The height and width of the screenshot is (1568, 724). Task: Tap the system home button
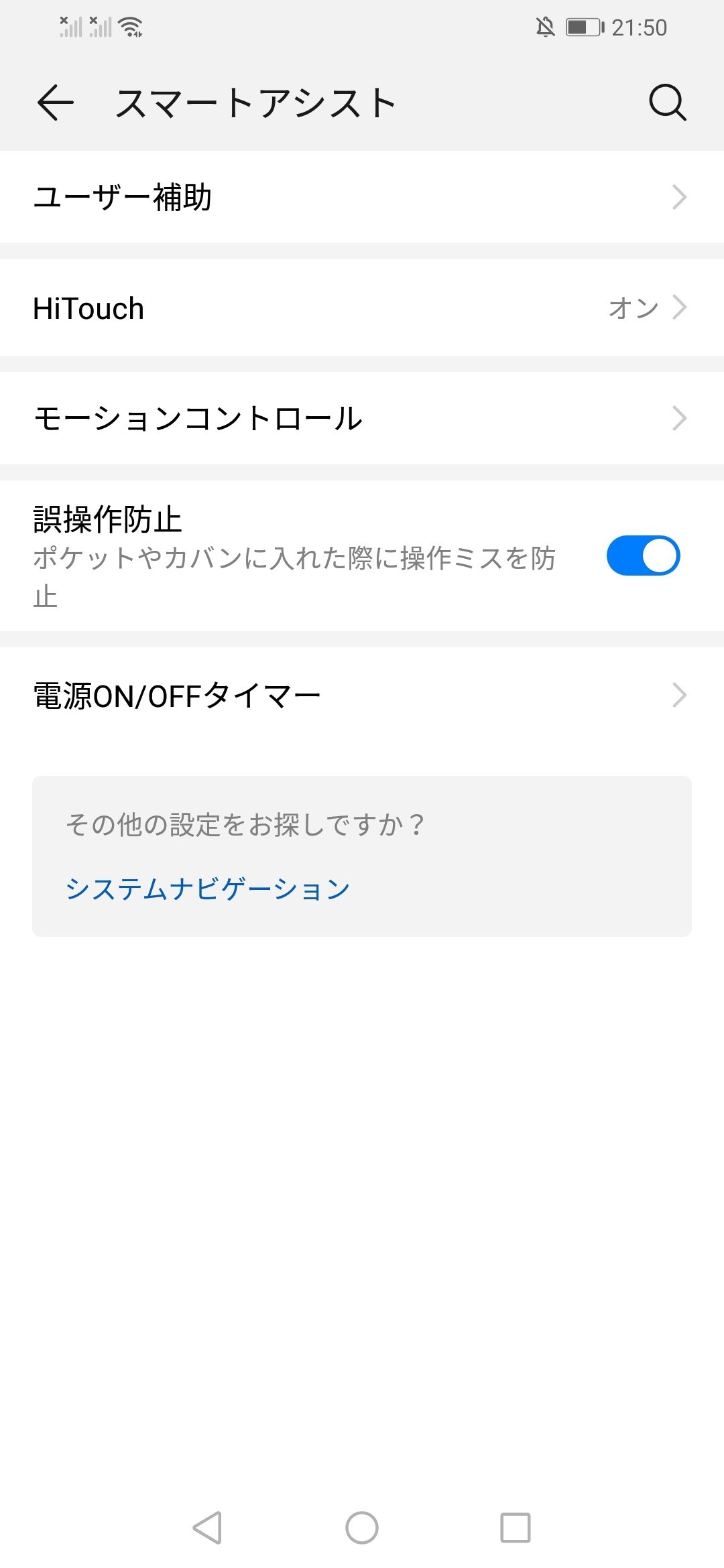click(x=362, y=1528)
